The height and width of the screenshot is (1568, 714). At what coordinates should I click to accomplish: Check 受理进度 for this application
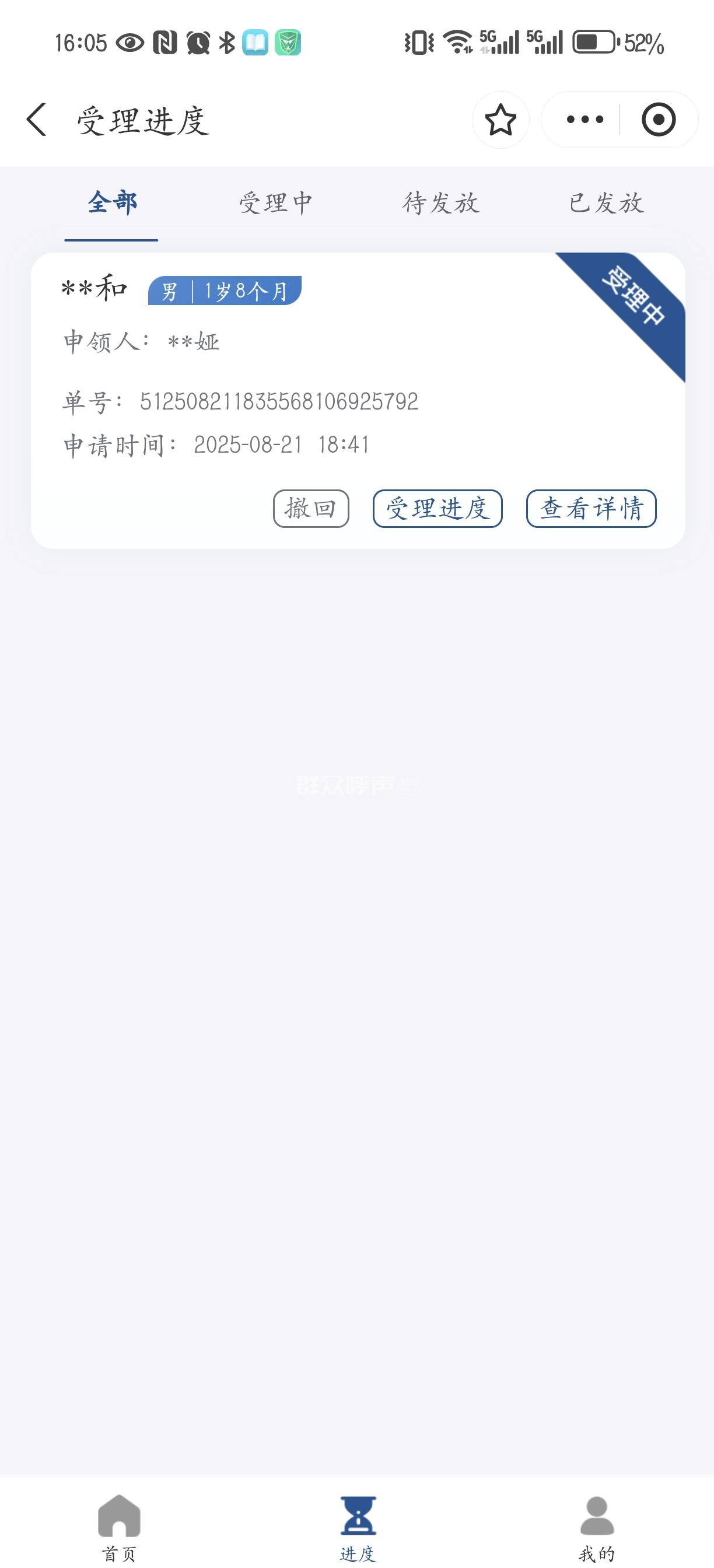coord(437,508)
